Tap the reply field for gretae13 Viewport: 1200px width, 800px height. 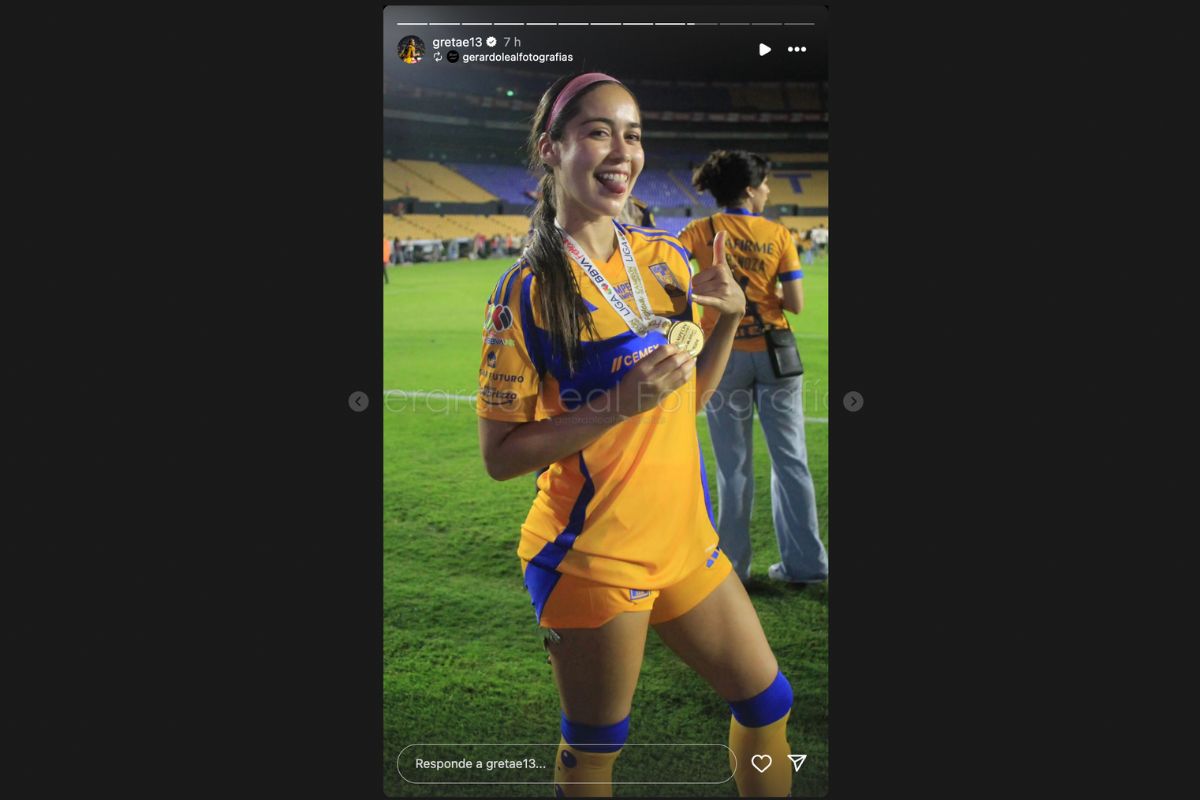(x=566, y=763)
